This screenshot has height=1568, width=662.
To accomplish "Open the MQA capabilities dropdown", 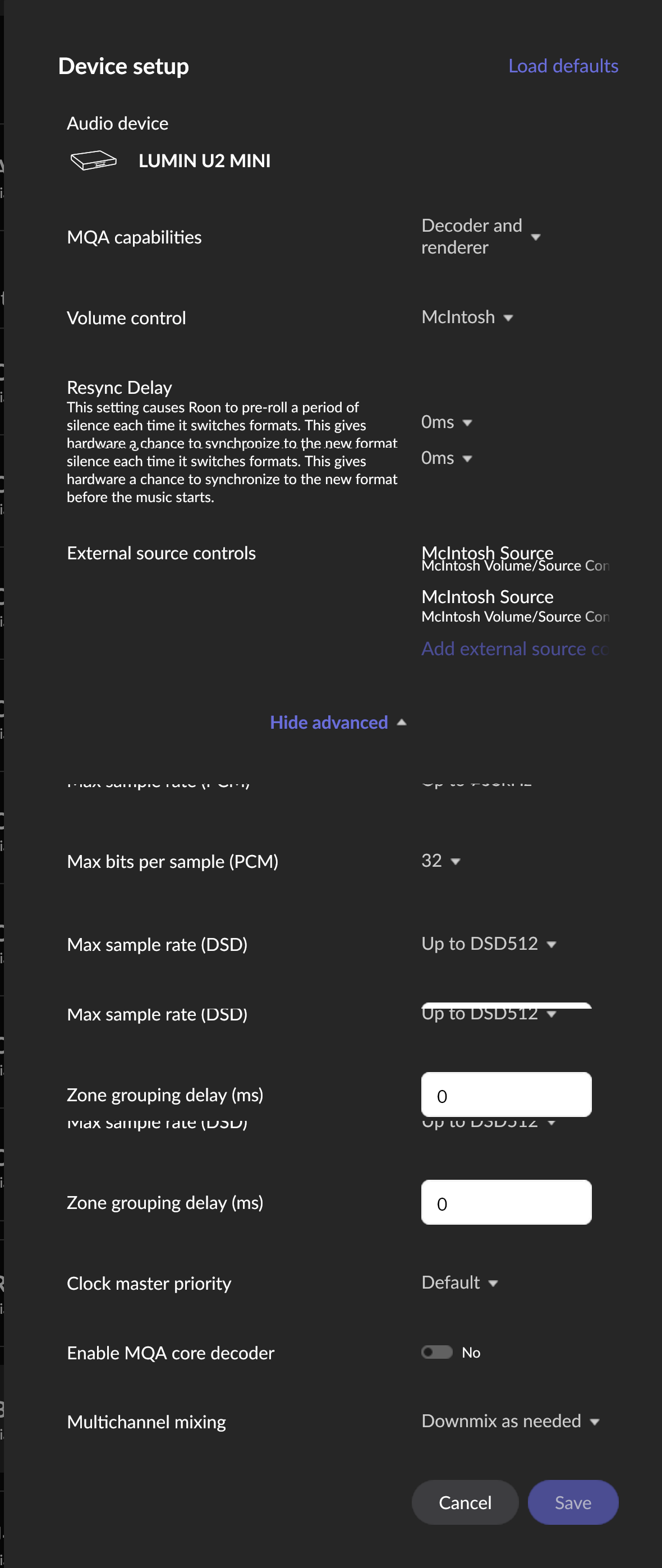I will click(x=480, y=237).
